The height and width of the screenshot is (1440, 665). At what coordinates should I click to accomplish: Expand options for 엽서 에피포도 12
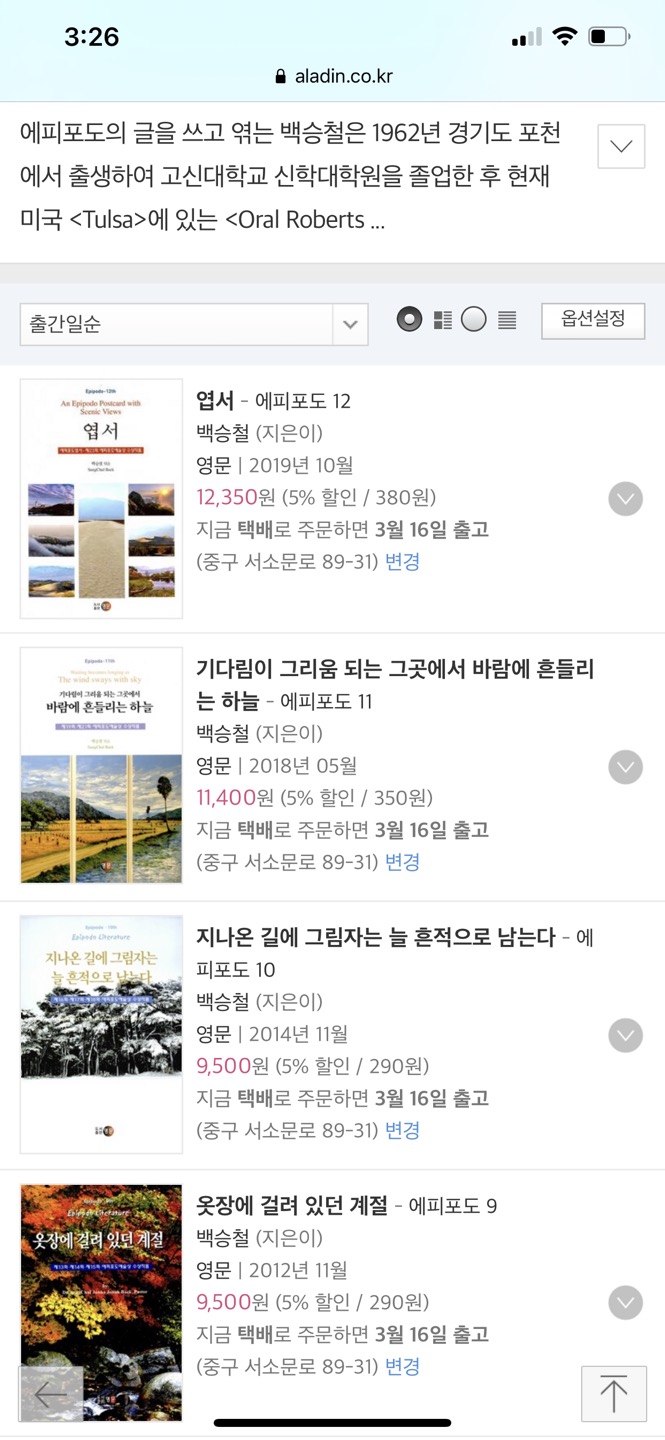pyautogui.click(x=626, y=498)
